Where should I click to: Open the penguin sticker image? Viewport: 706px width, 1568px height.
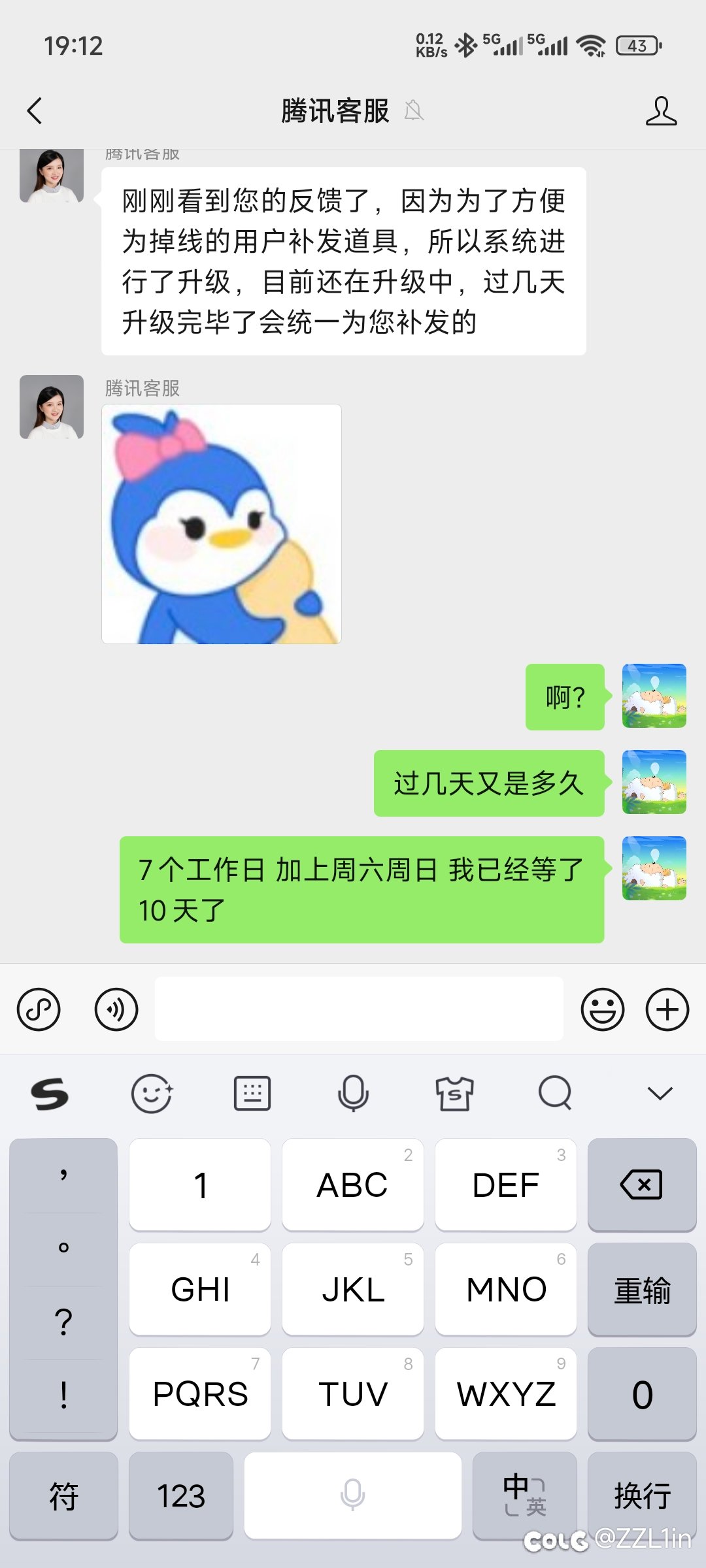(x=222, y=524)
